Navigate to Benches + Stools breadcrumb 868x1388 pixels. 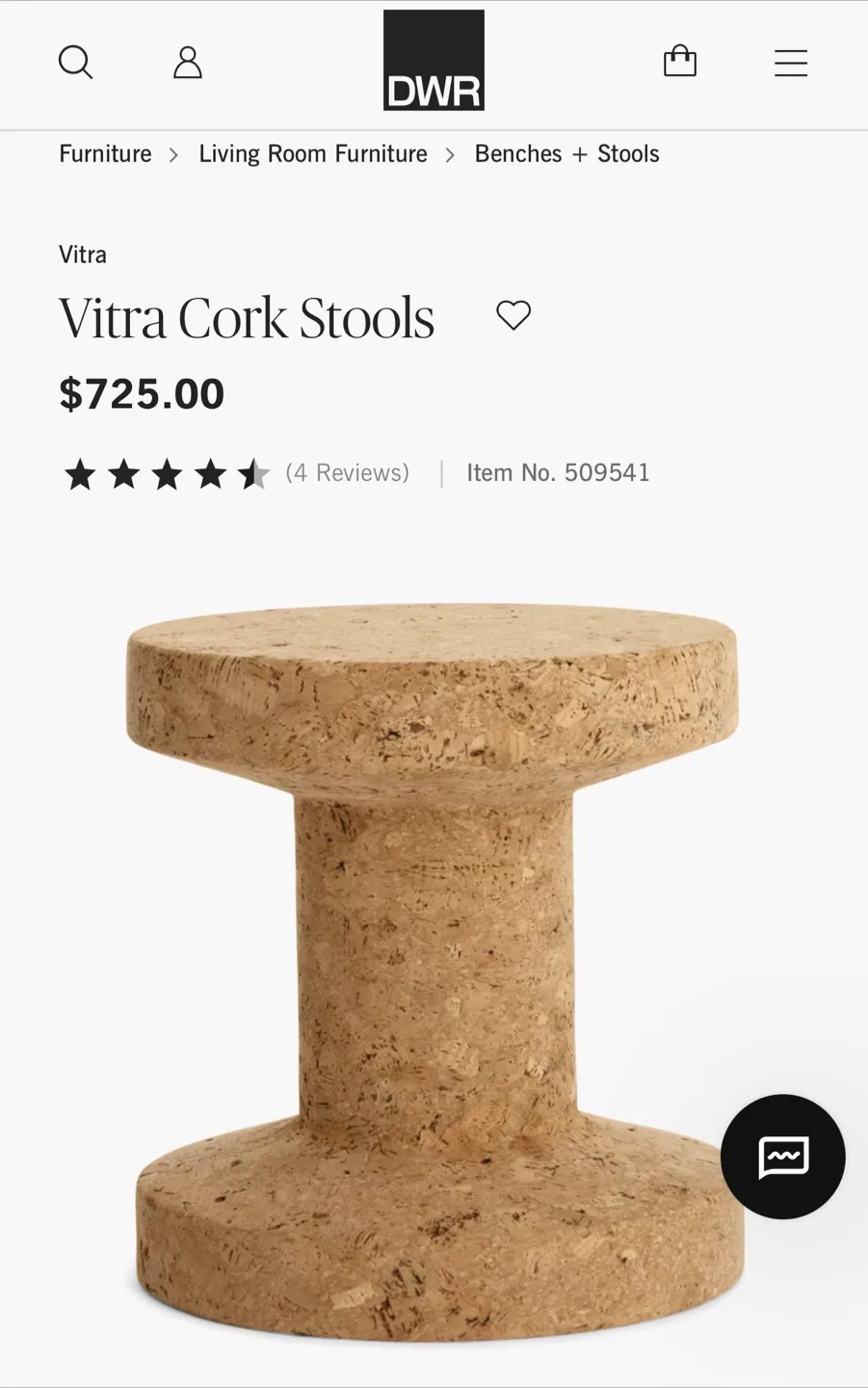click(x=566, y=153)
